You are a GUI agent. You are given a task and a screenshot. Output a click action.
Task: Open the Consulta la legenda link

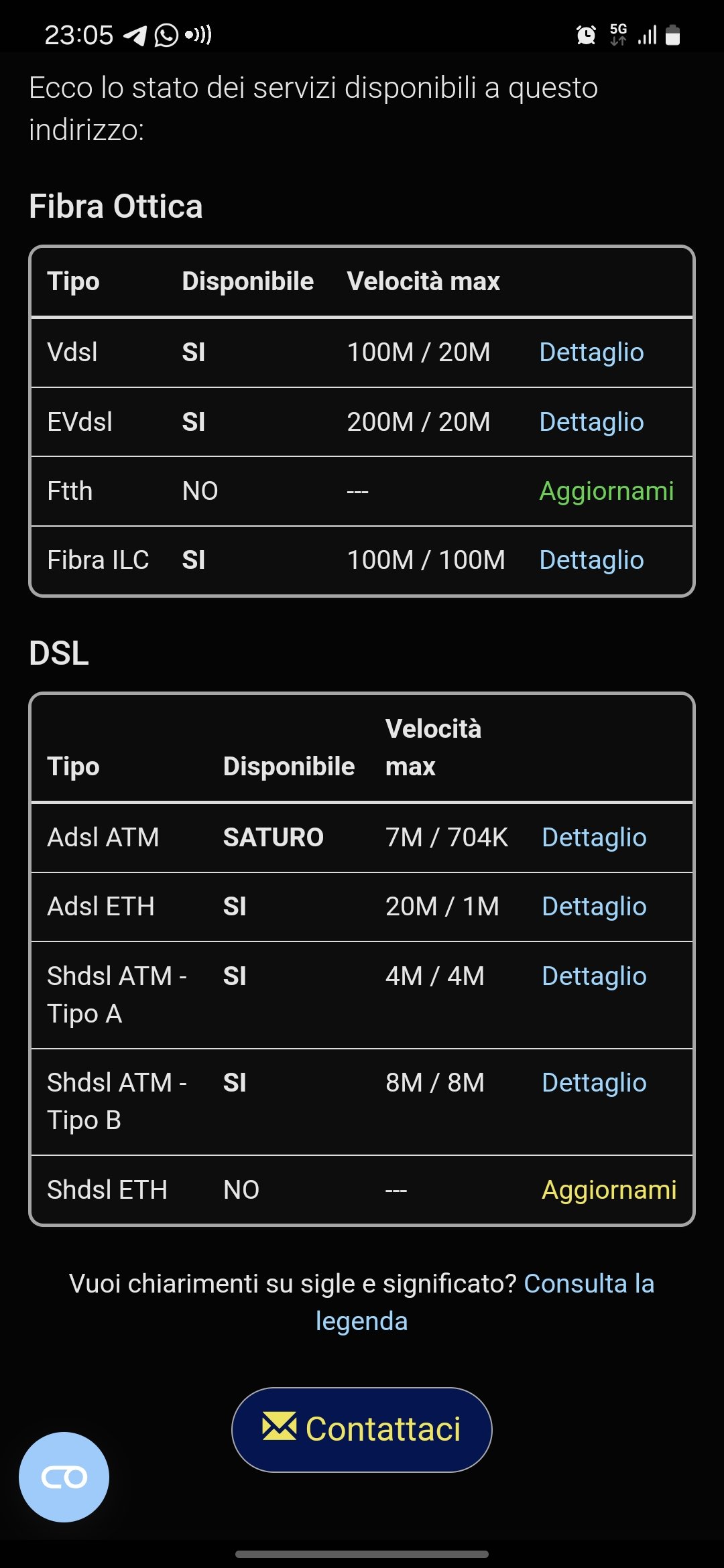pyautogui.click(x=589, y=1284)
